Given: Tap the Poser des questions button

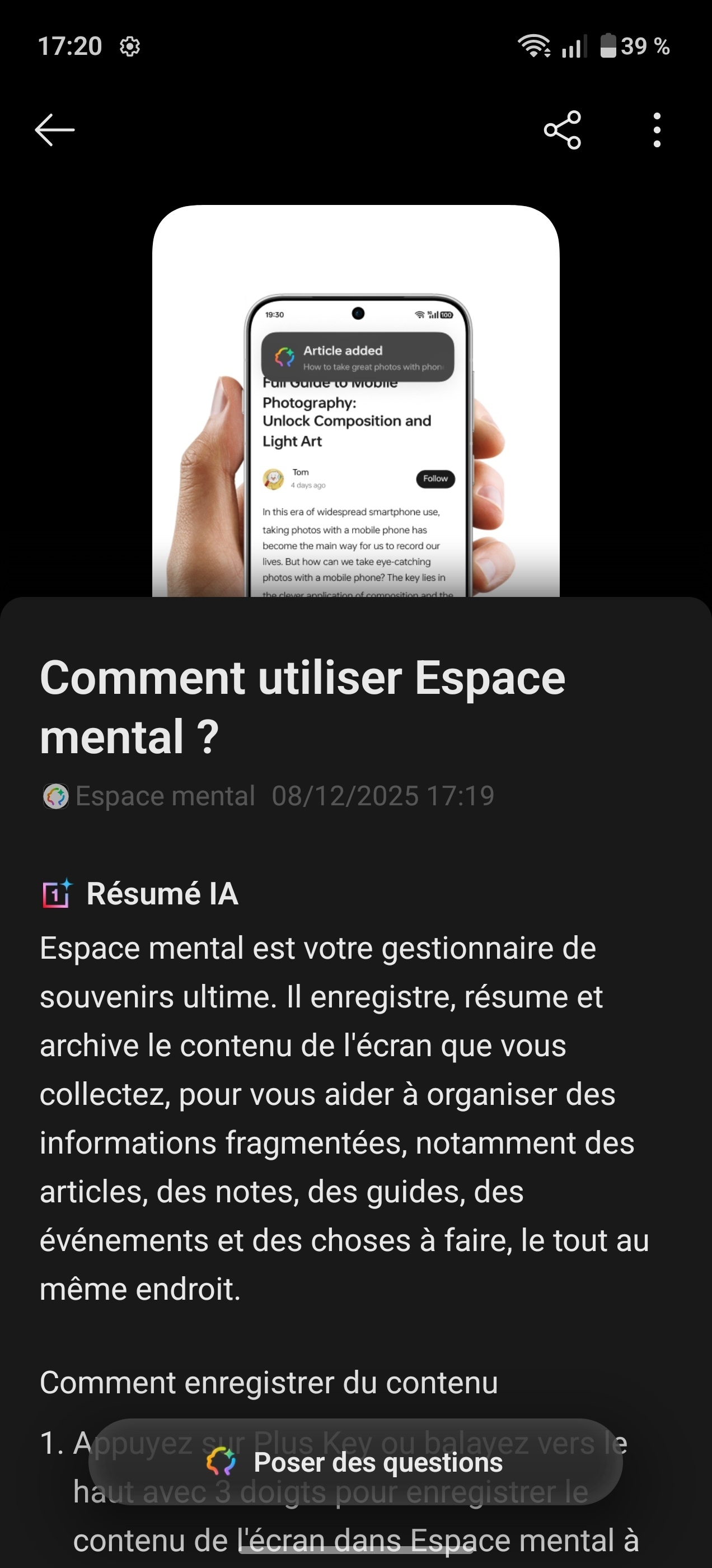Looking at the screenshot, I should pos(356,1462).
